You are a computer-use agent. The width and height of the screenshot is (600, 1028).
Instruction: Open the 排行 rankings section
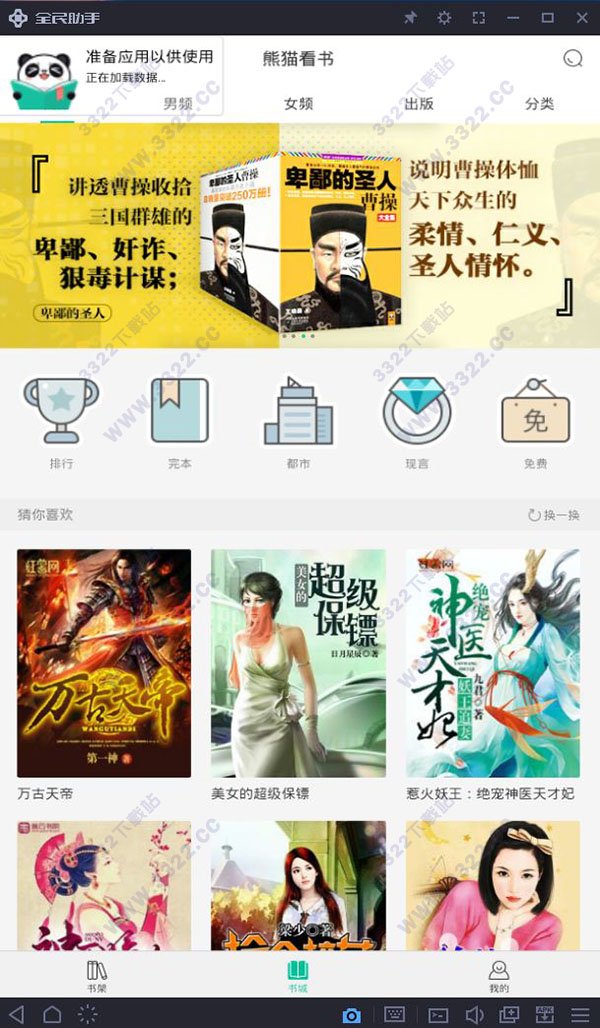coord(61,422)
